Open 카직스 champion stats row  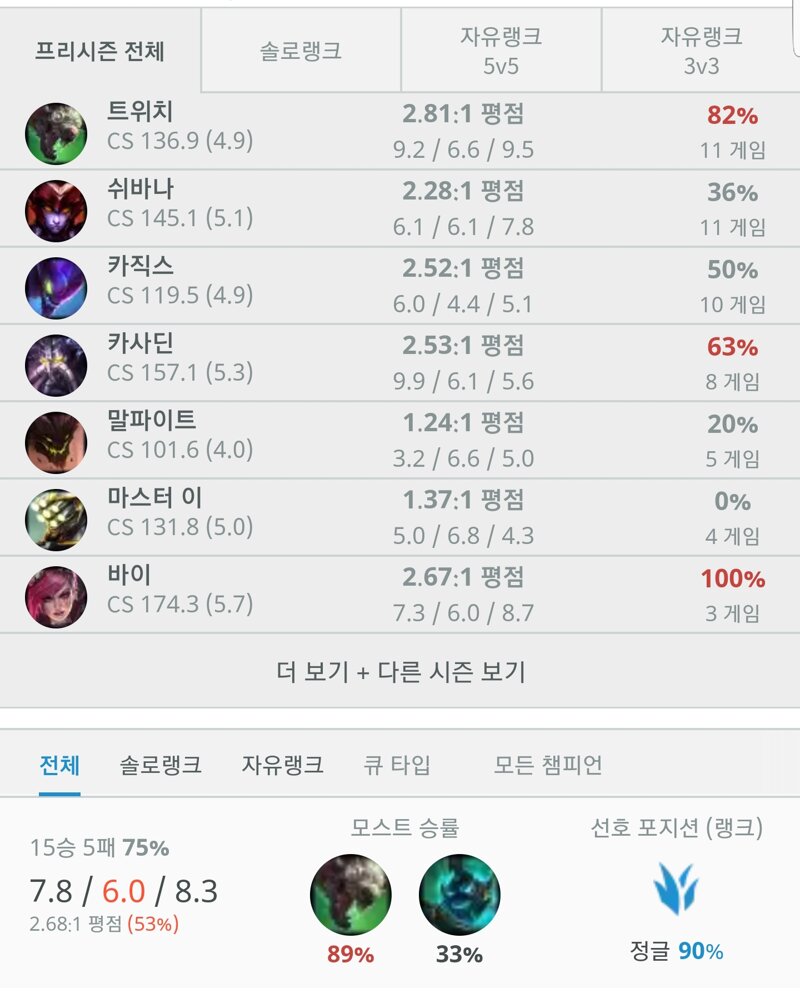pos(400,285)
